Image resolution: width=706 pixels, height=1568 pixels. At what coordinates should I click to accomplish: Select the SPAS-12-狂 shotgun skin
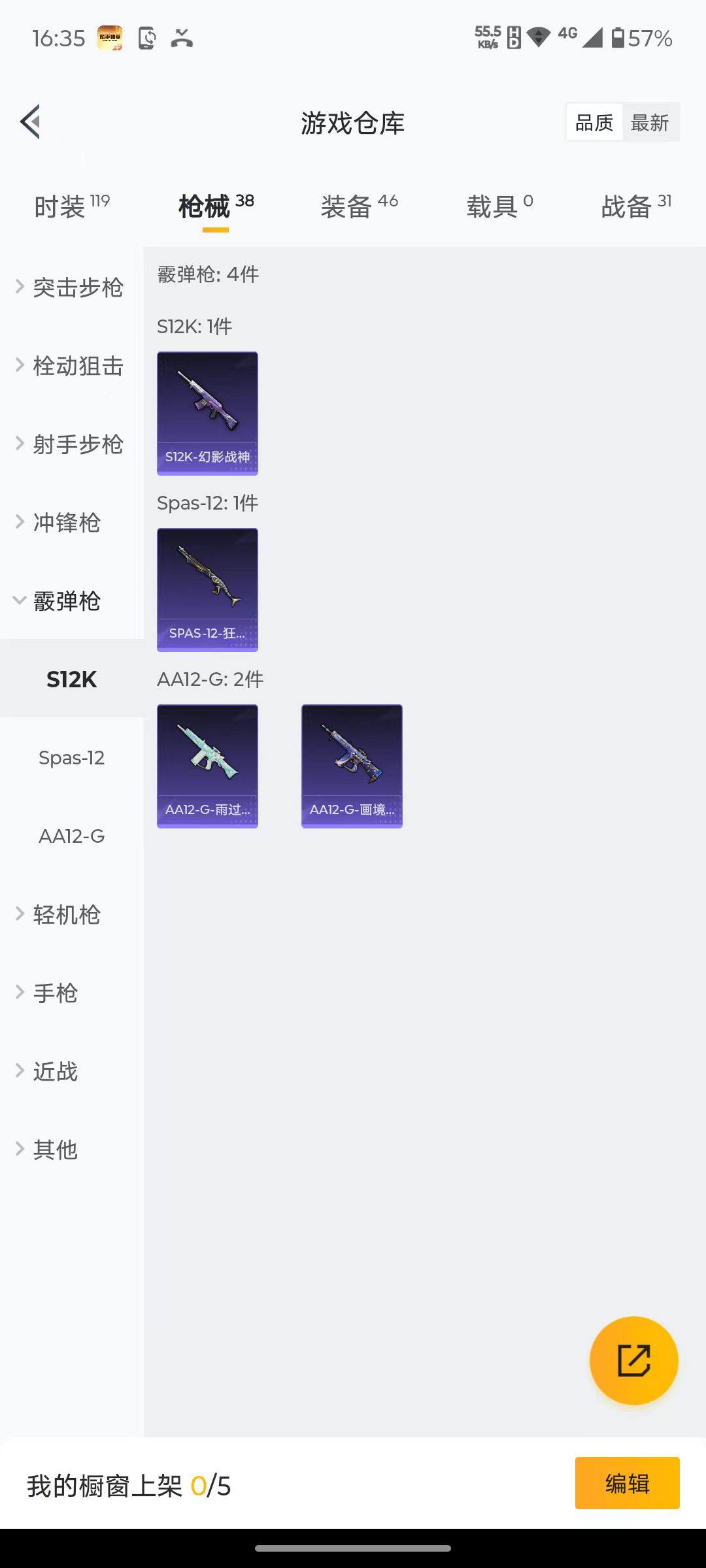pyautogui.click(x=207, y=588)
